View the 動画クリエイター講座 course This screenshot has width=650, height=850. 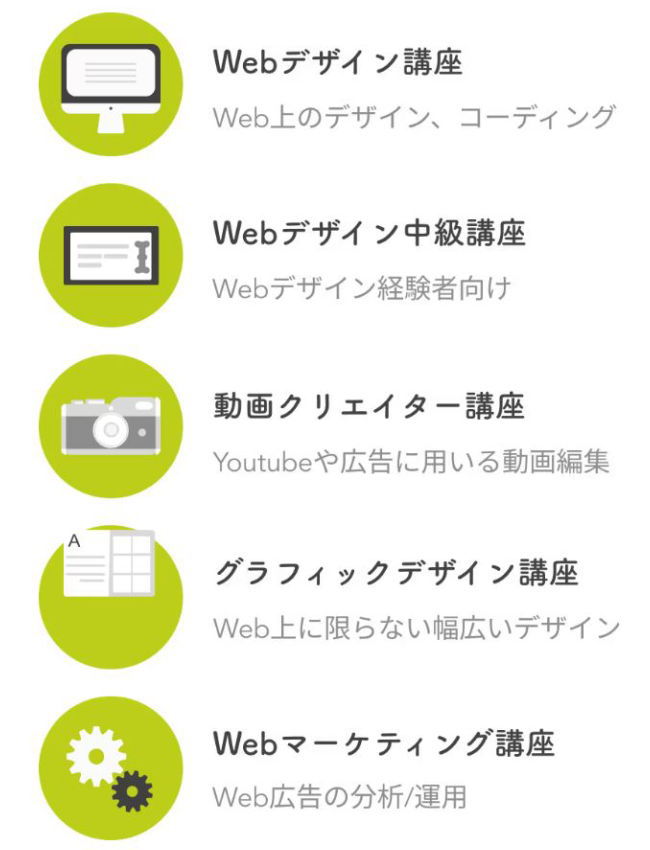click(x=369, y=406)
